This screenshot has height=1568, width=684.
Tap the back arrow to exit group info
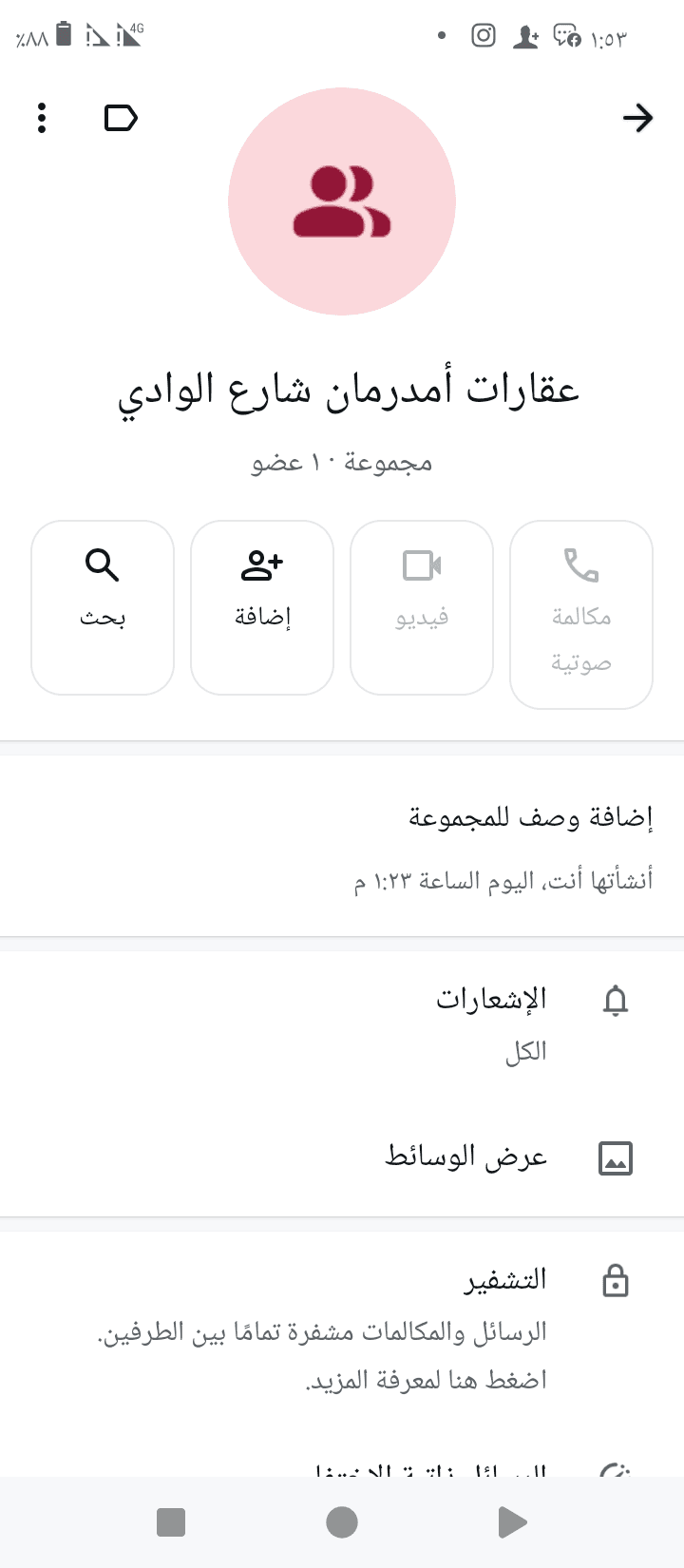pyautogui.click(x=638, y=118)
